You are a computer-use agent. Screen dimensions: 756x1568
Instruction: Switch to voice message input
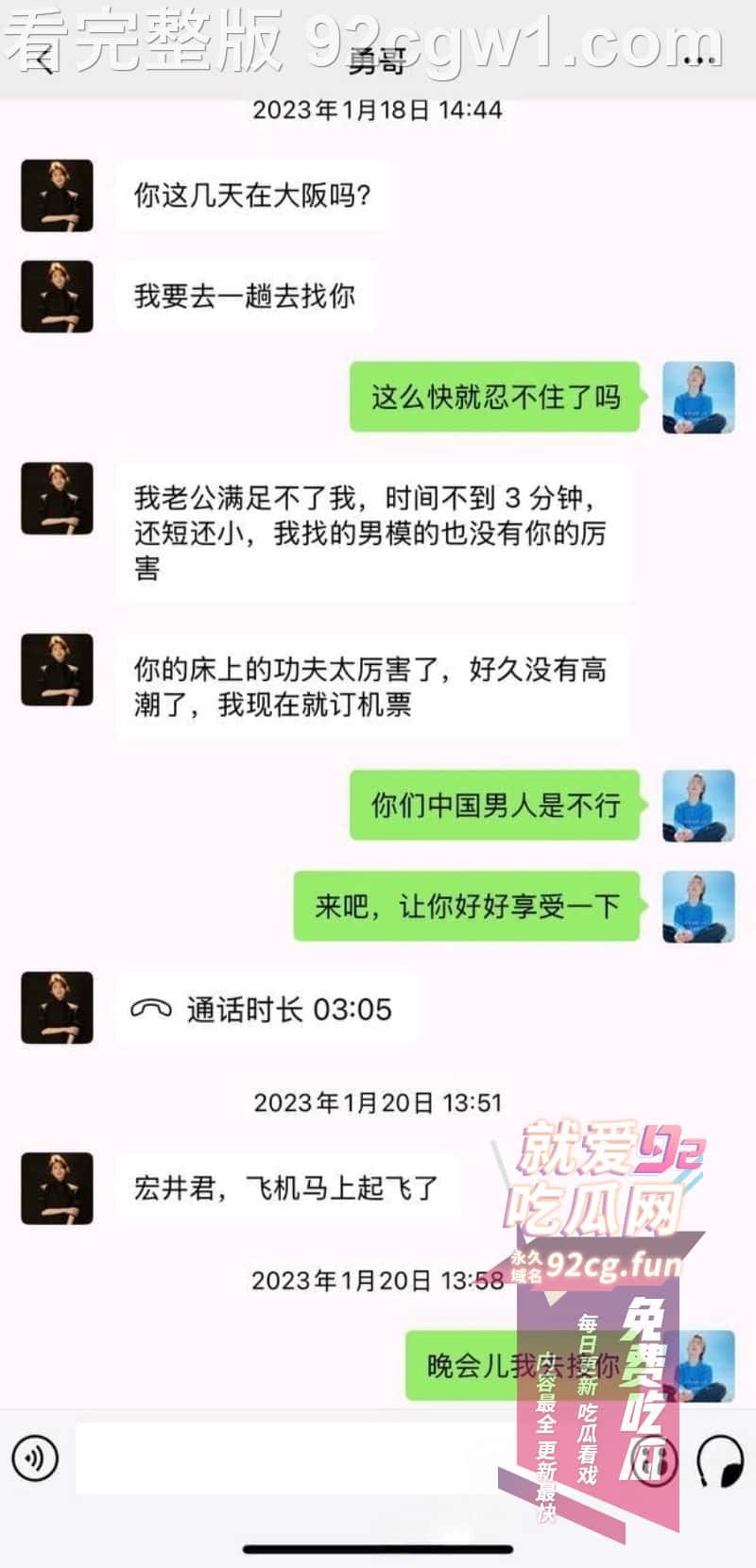tap(35, 1458)
